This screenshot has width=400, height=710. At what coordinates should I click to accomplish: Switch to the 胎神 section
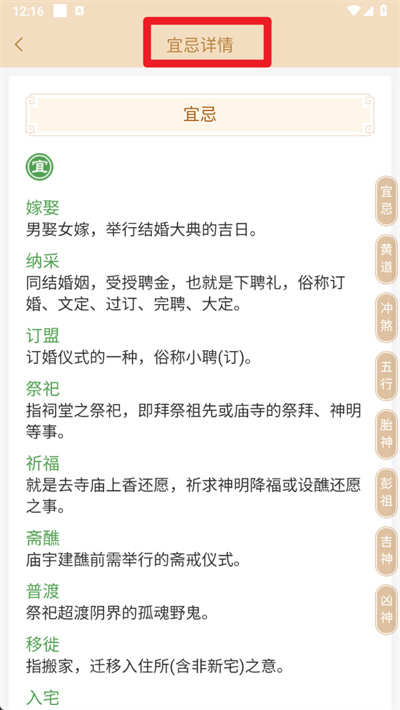[x=386, y=434]
